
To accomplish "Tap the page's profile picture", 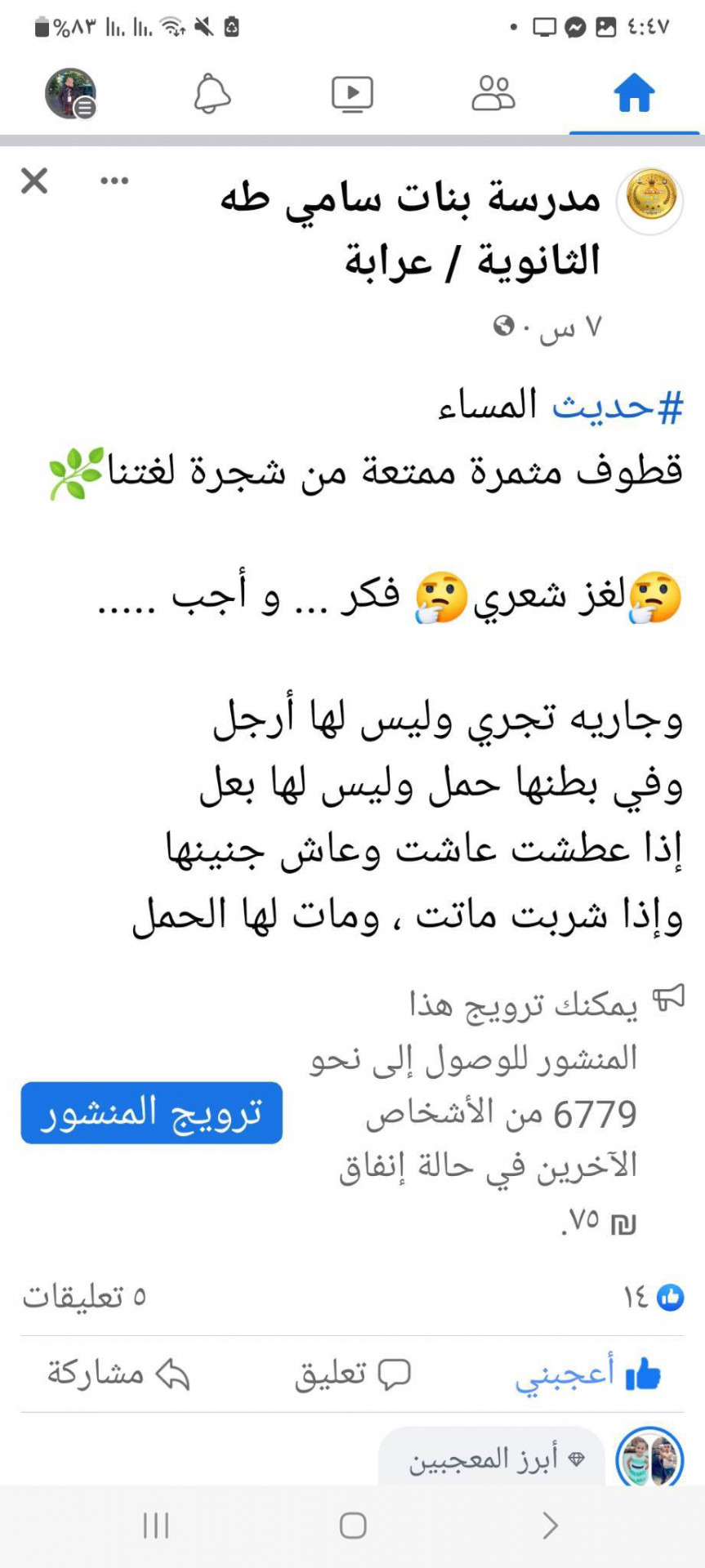I will 650,201.
